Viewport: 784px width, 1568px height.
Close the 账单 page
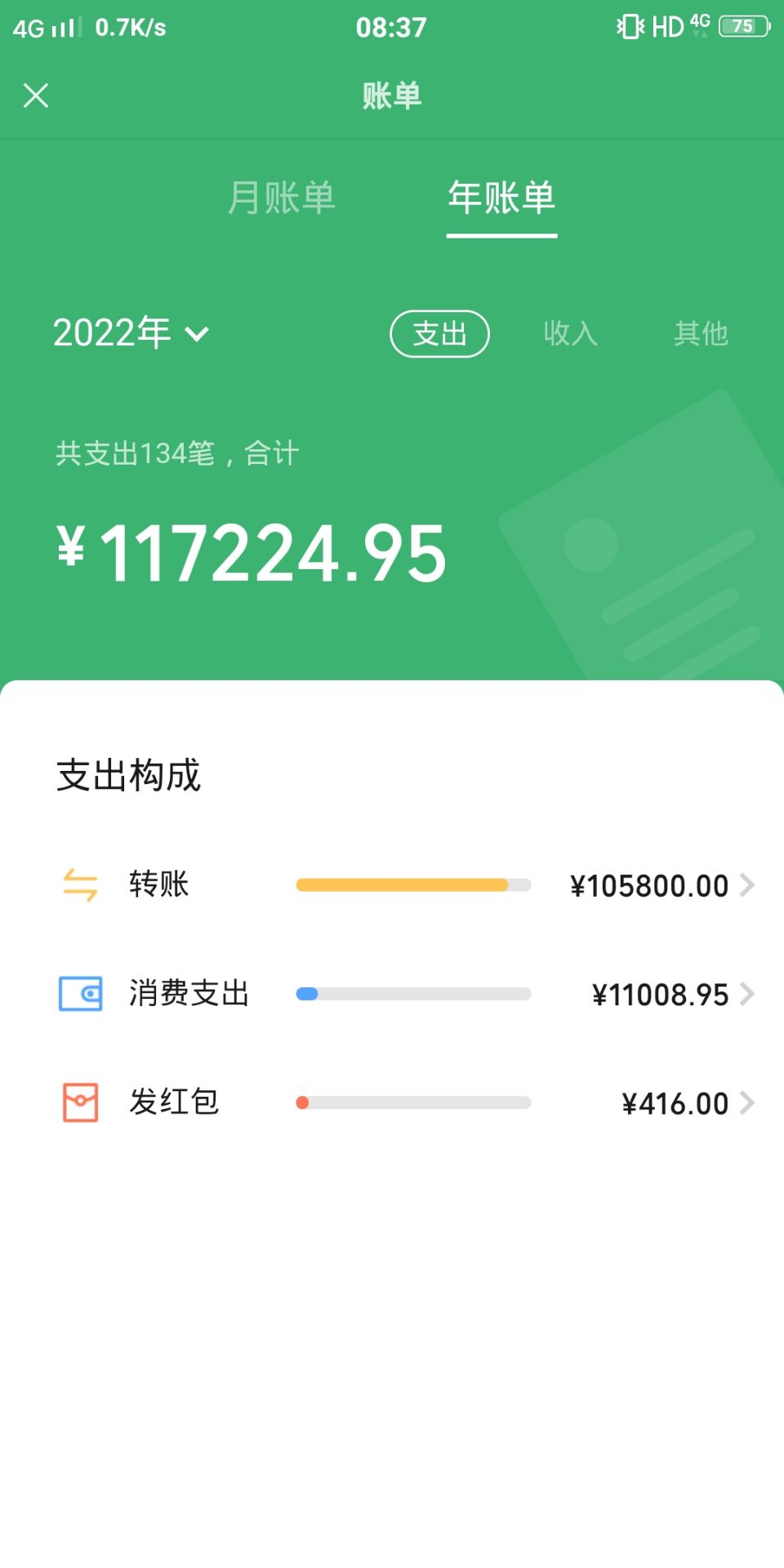(x=36, y=96)
